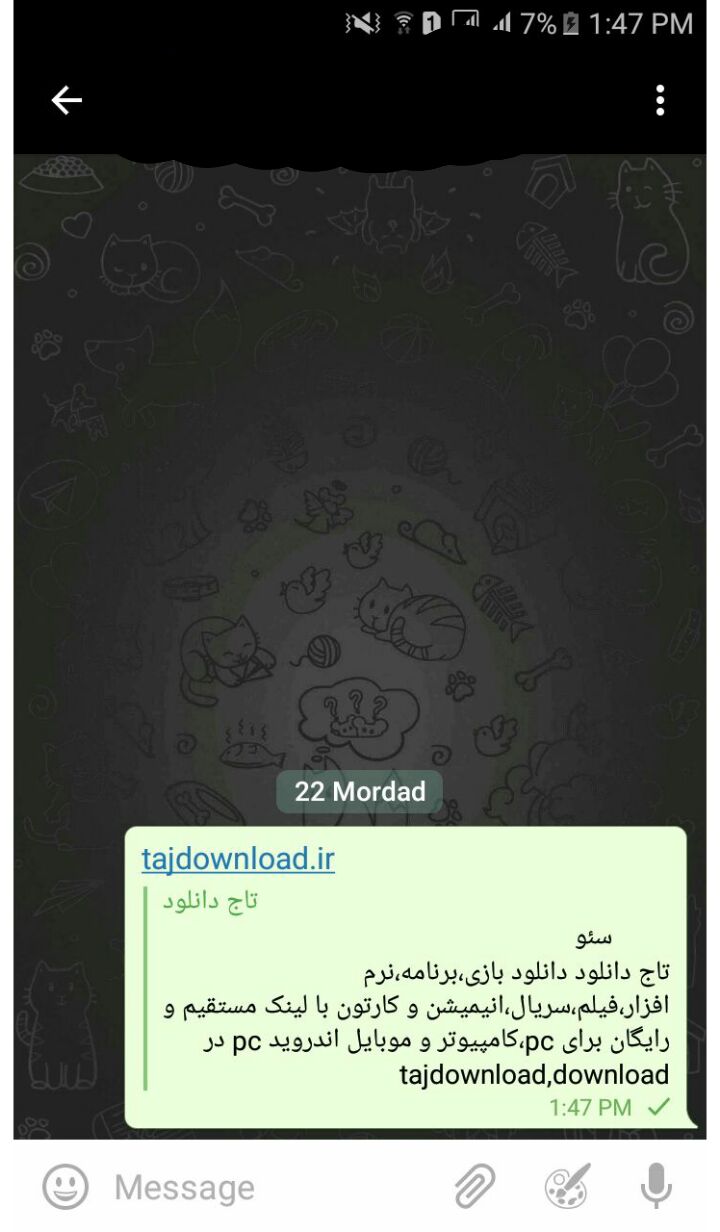This screenshot has height=1232, width=720.
Task: Go back using the arrow icon
Action: (67, 100)
